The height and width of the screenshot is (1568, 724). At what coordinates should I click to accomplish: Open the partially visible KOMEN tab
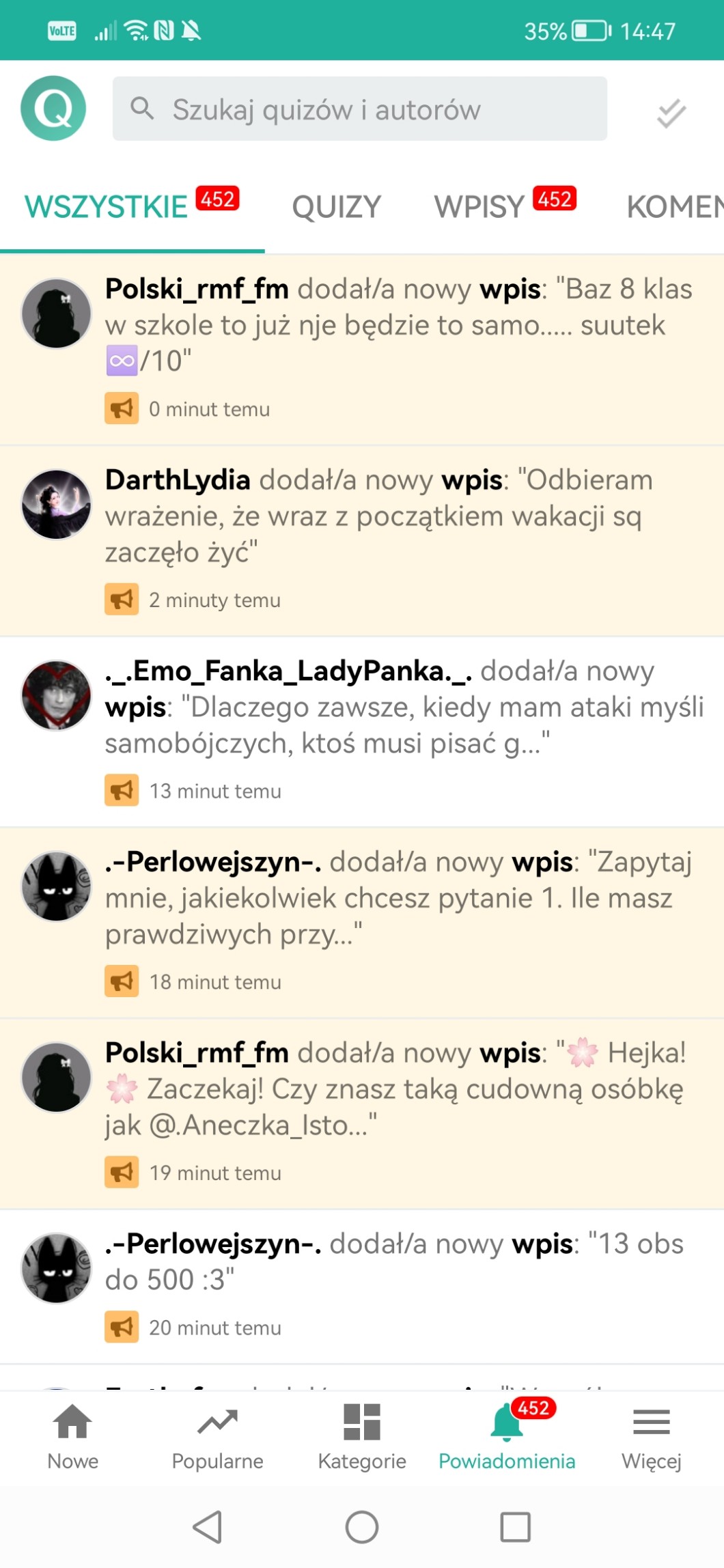[x=673, y=207]
